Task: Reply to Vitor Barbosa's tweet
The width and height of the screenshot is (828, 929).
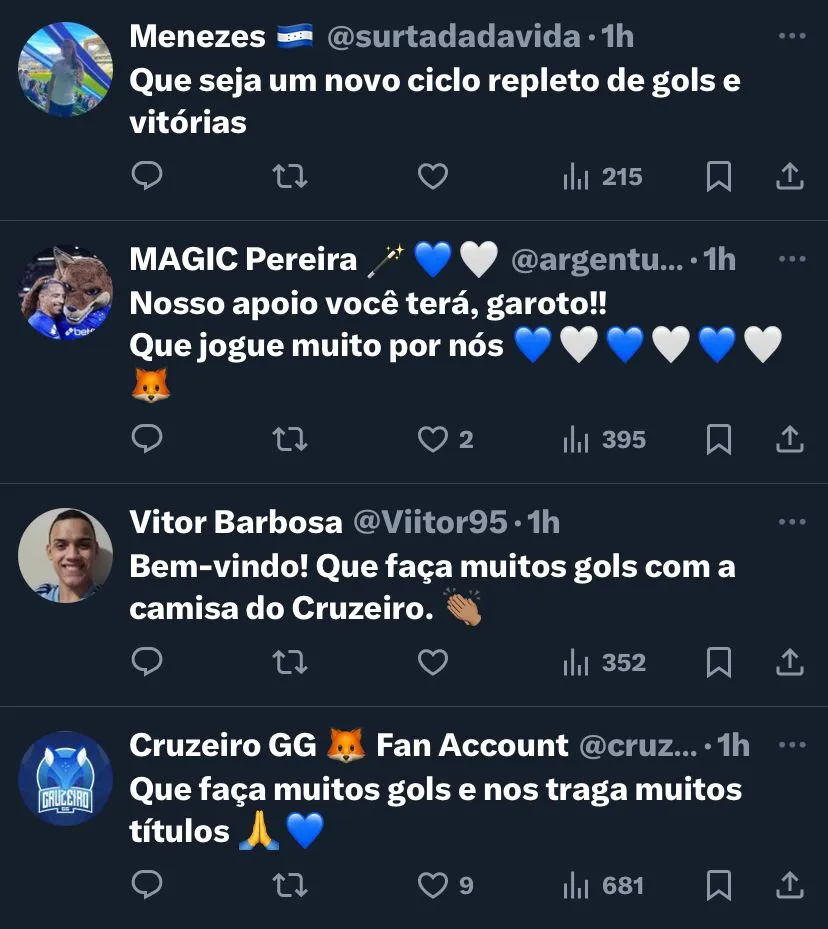Action: click(147, 662)
